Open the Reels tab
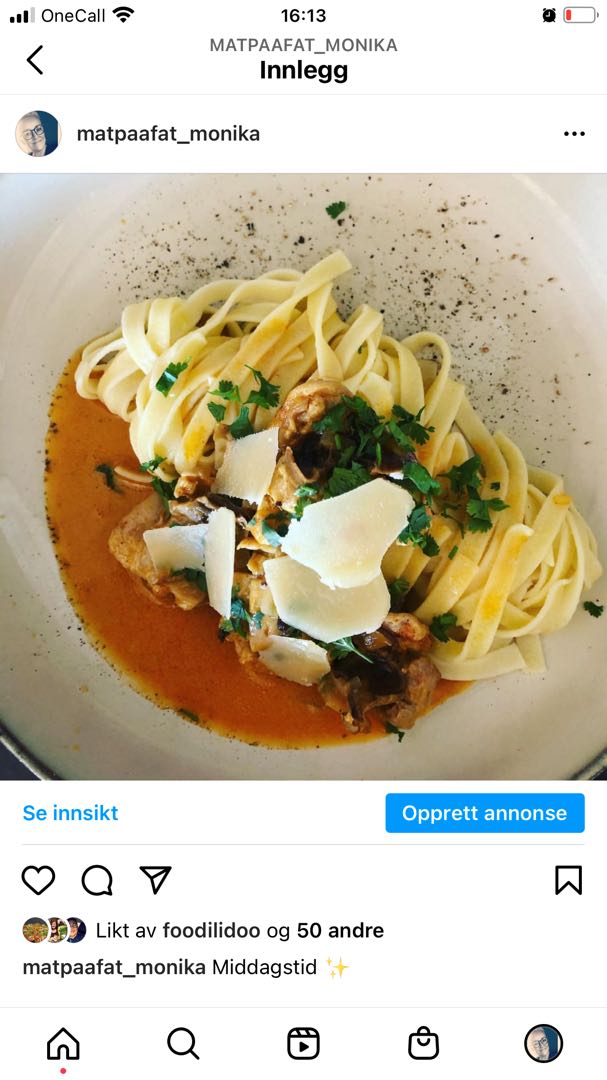This screenshot has width=607, height=1080. click(x=303, y=1044)
